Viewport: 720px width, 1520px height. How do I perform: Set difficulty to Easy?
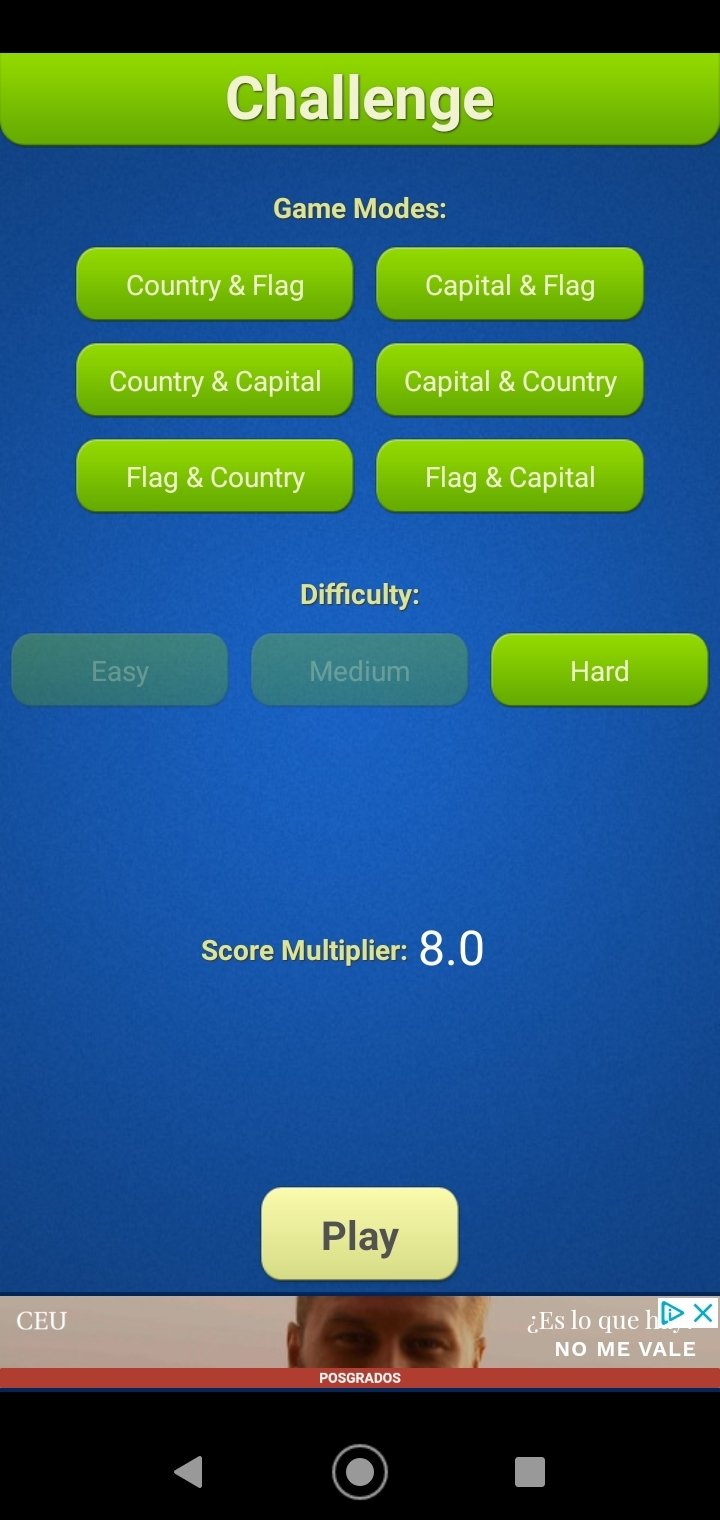point(120,670)
